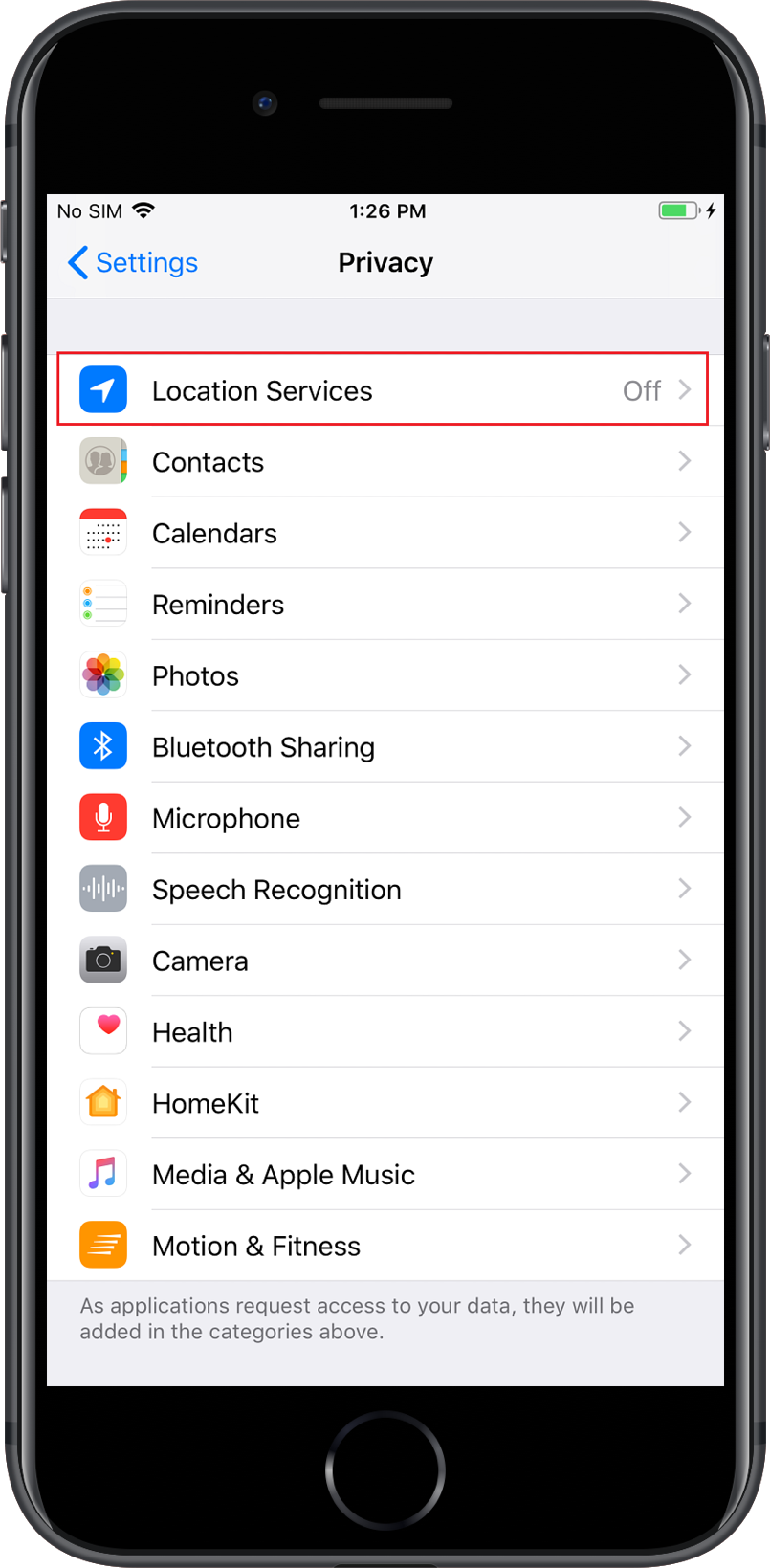The height and width of the screenshot is (1568, 770).
Task: Tap Bluetooth Sharing row
Action: click(383, 747)
